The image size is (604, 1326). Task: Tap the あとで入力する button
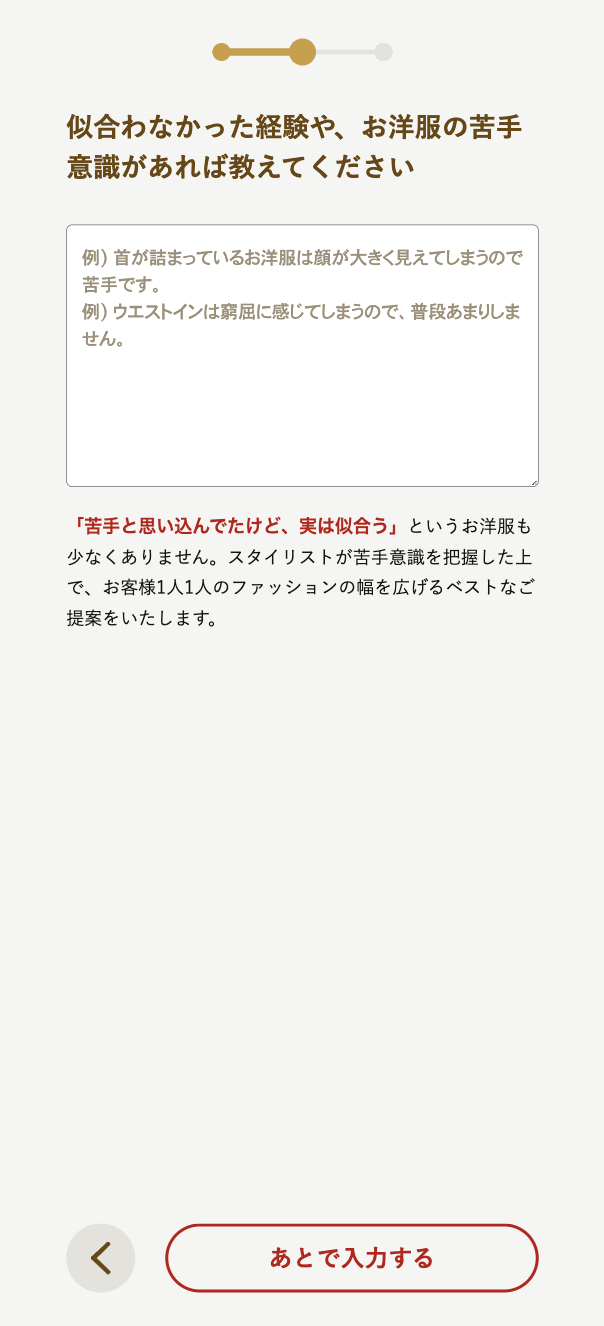pos(351,1258)
